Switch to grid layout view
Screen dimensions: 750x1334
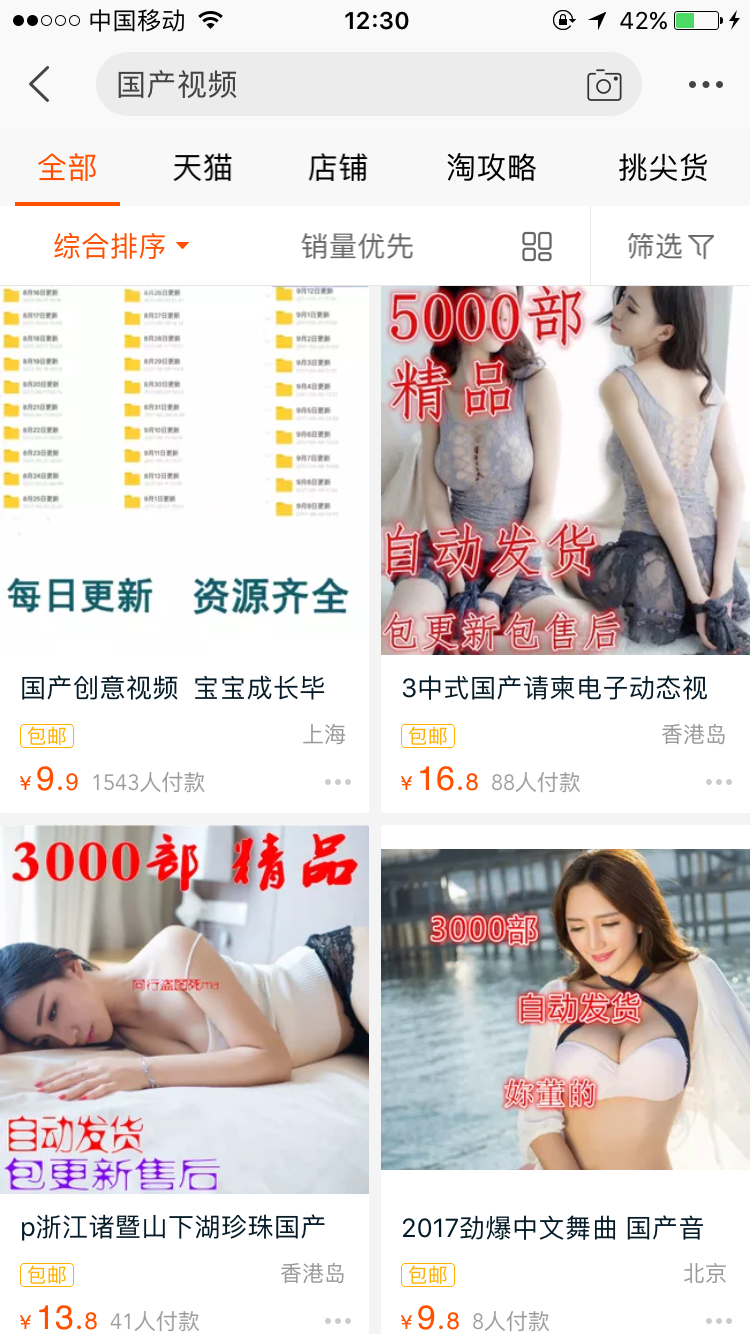point(537,246)
